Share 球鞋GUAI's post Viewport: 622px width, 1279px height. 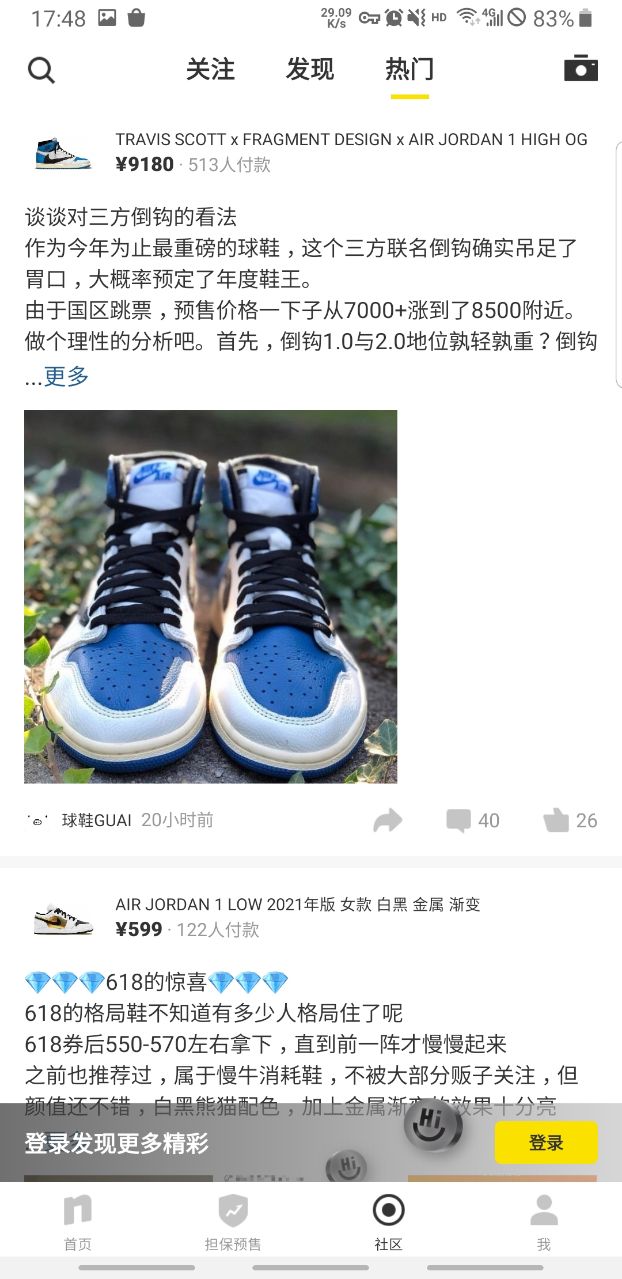click(x=388, y=821)
